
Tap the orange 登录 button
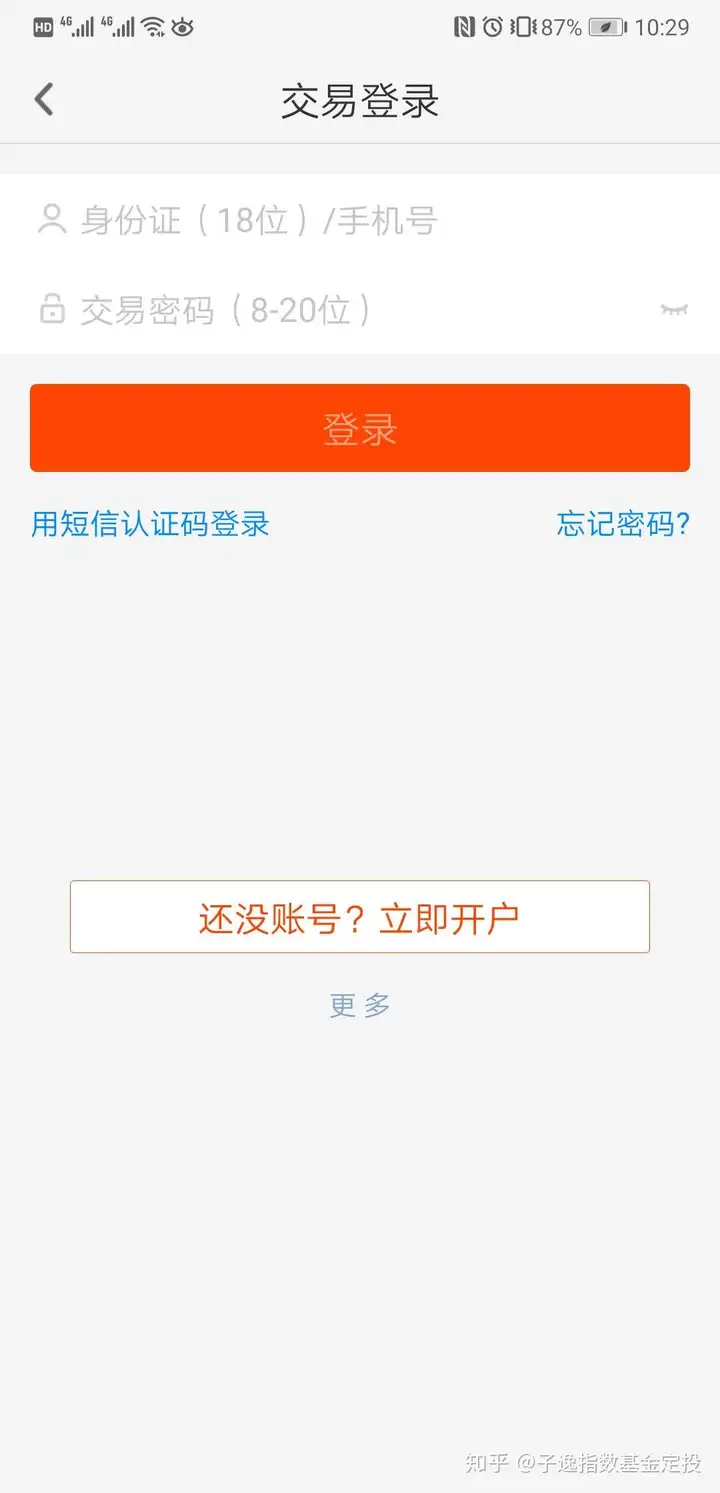(x=360, y=428)
